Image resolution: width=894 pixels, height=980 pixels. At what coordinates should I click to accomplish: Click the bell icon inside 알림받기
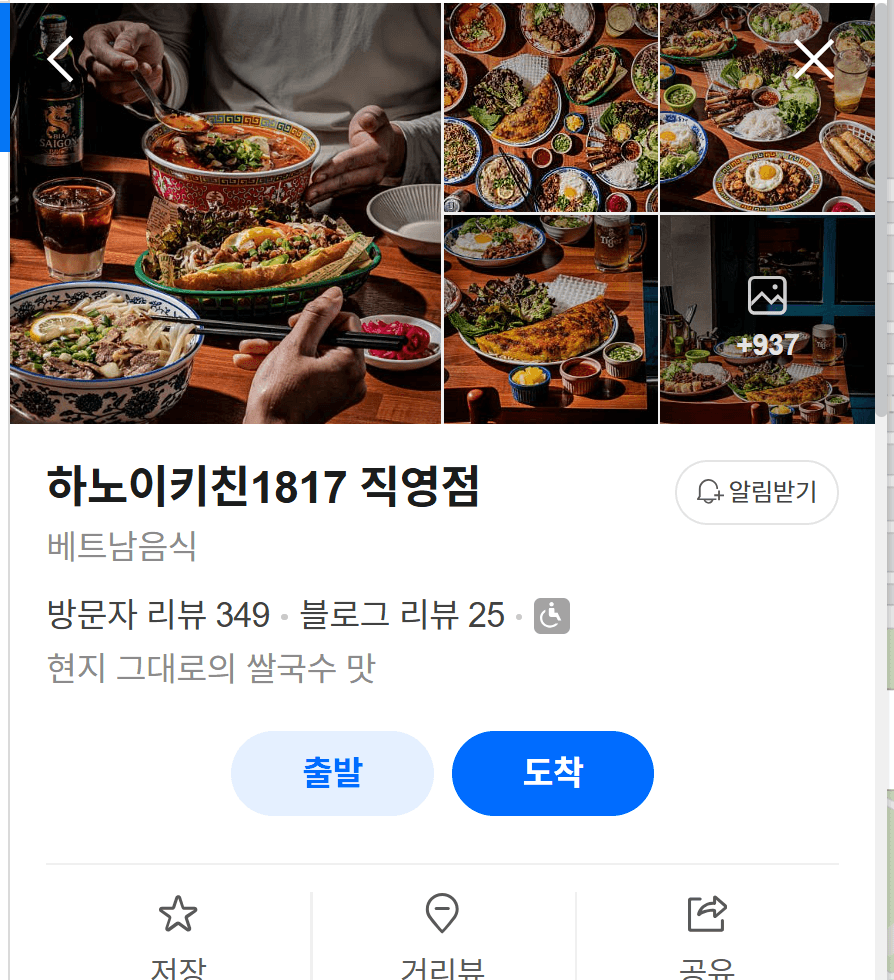click(711, 491)
